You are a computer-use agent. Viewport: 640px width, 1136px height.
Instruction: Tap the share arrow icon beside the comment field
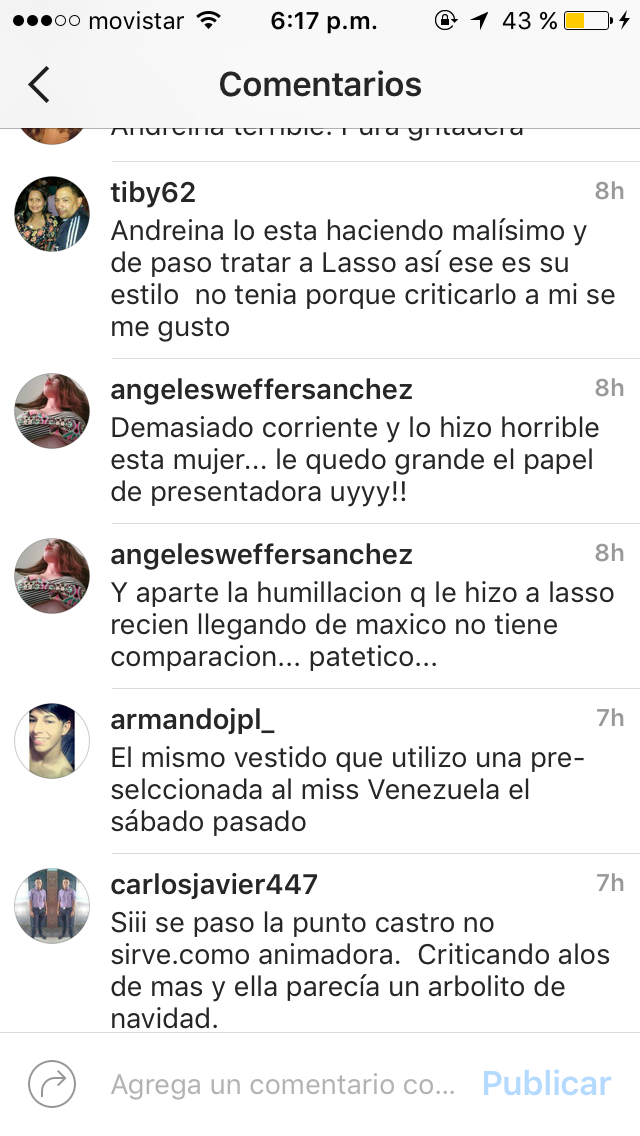pyautogui.click(x=52, y=1084)
